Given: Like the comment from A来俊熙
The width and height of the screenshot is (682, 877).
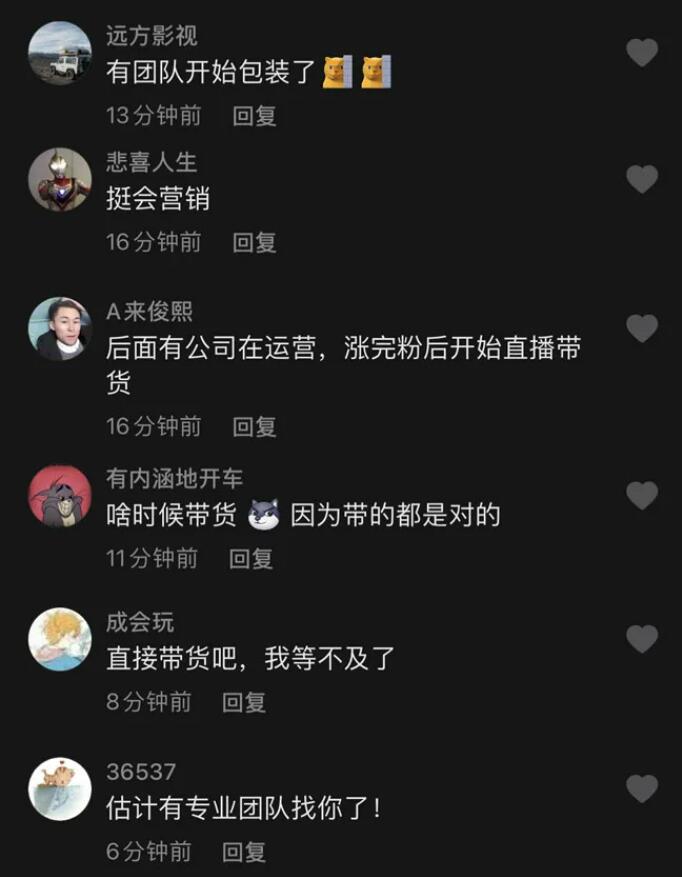Looking at the screenshot, I should [642, 328].
